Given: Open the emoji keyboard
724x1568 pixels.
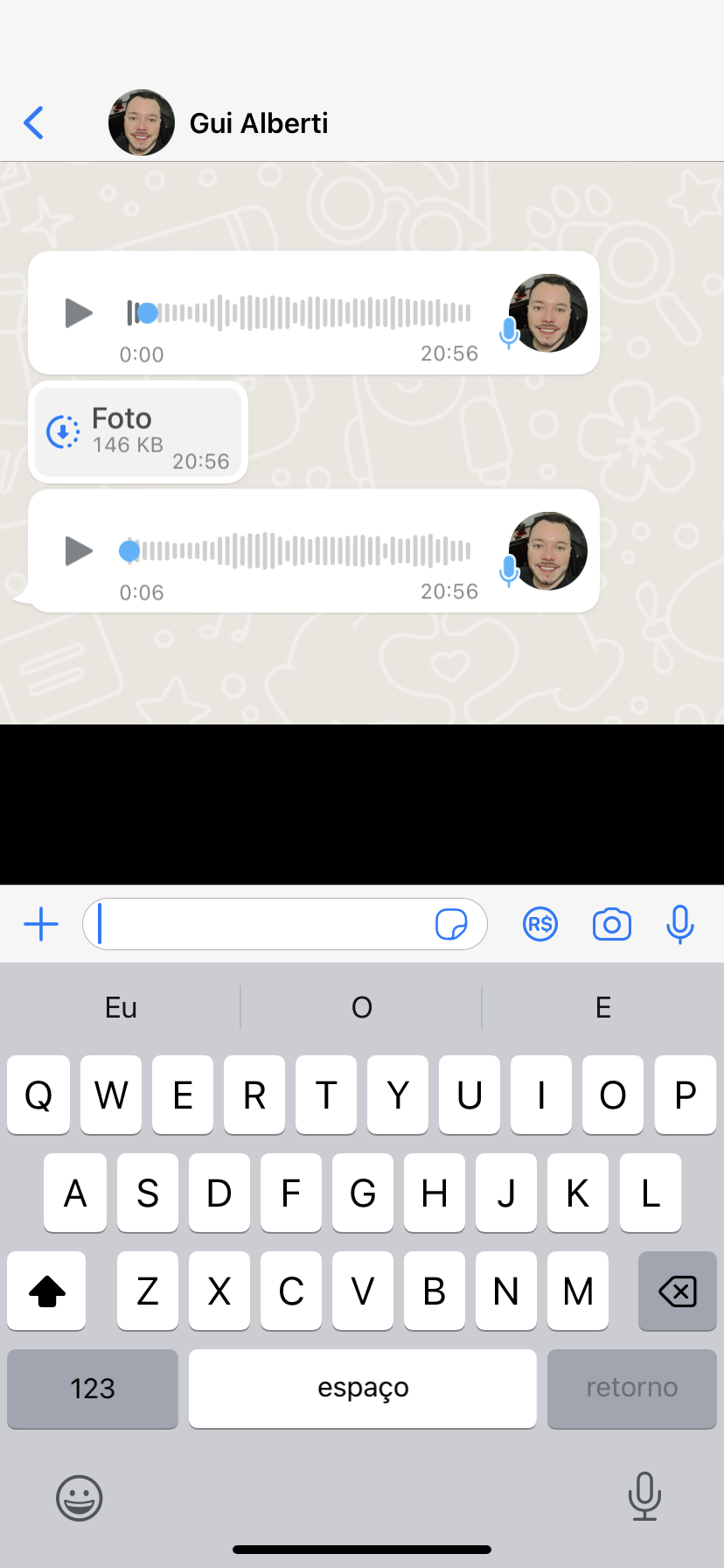Looking at the screenshot, I should coord(80,1498).
